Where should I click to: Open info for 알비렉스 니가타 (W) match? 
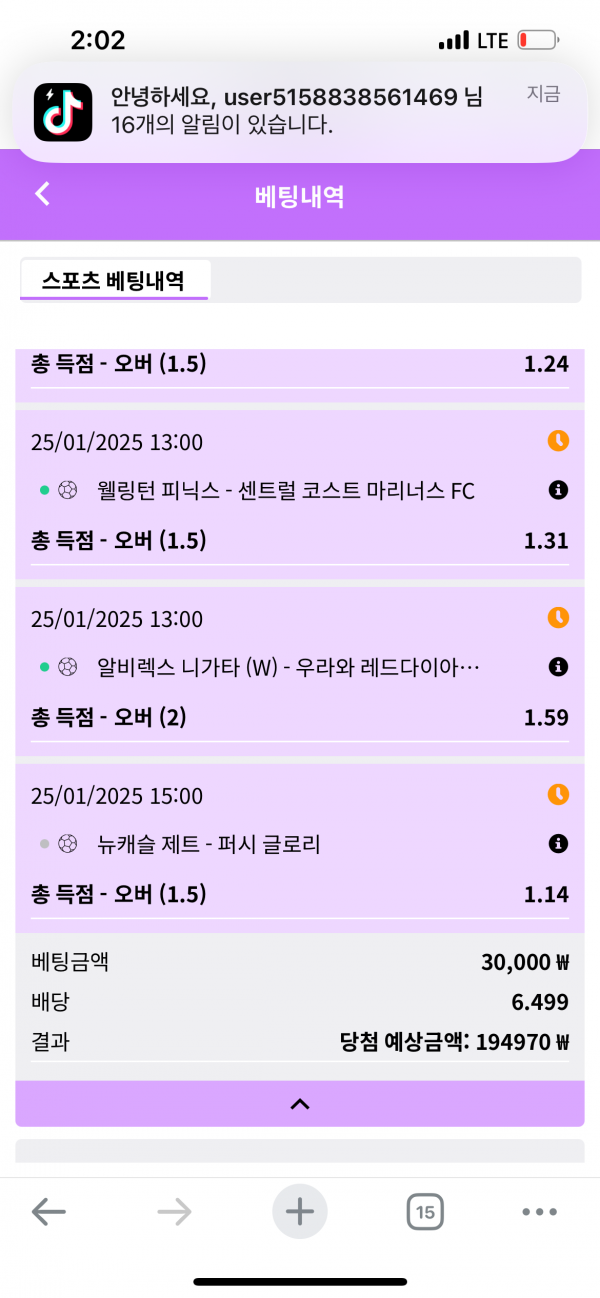coord(559,667)
